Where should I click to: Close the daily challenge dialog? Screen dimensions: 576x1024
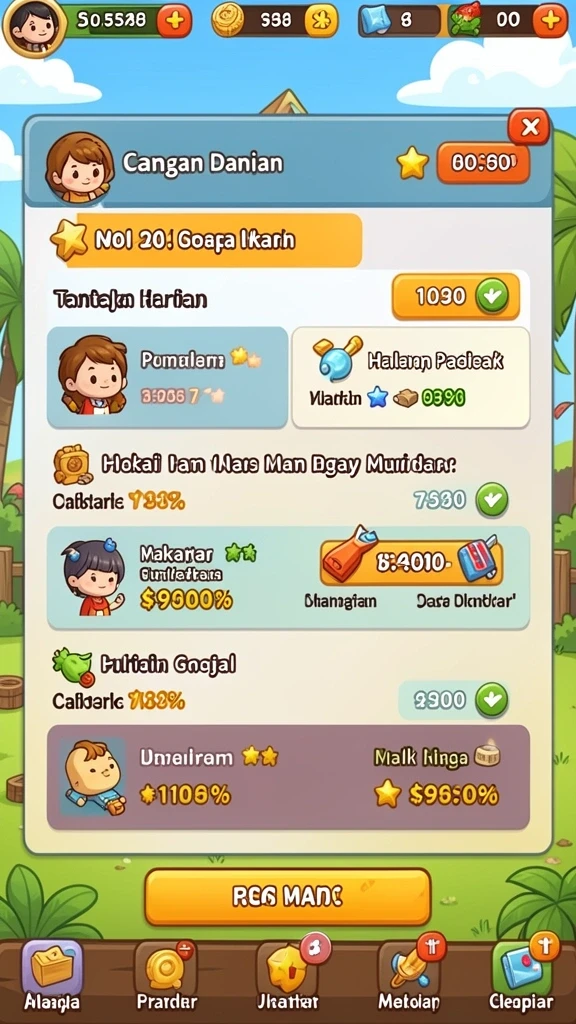click(x=529, y=127)
